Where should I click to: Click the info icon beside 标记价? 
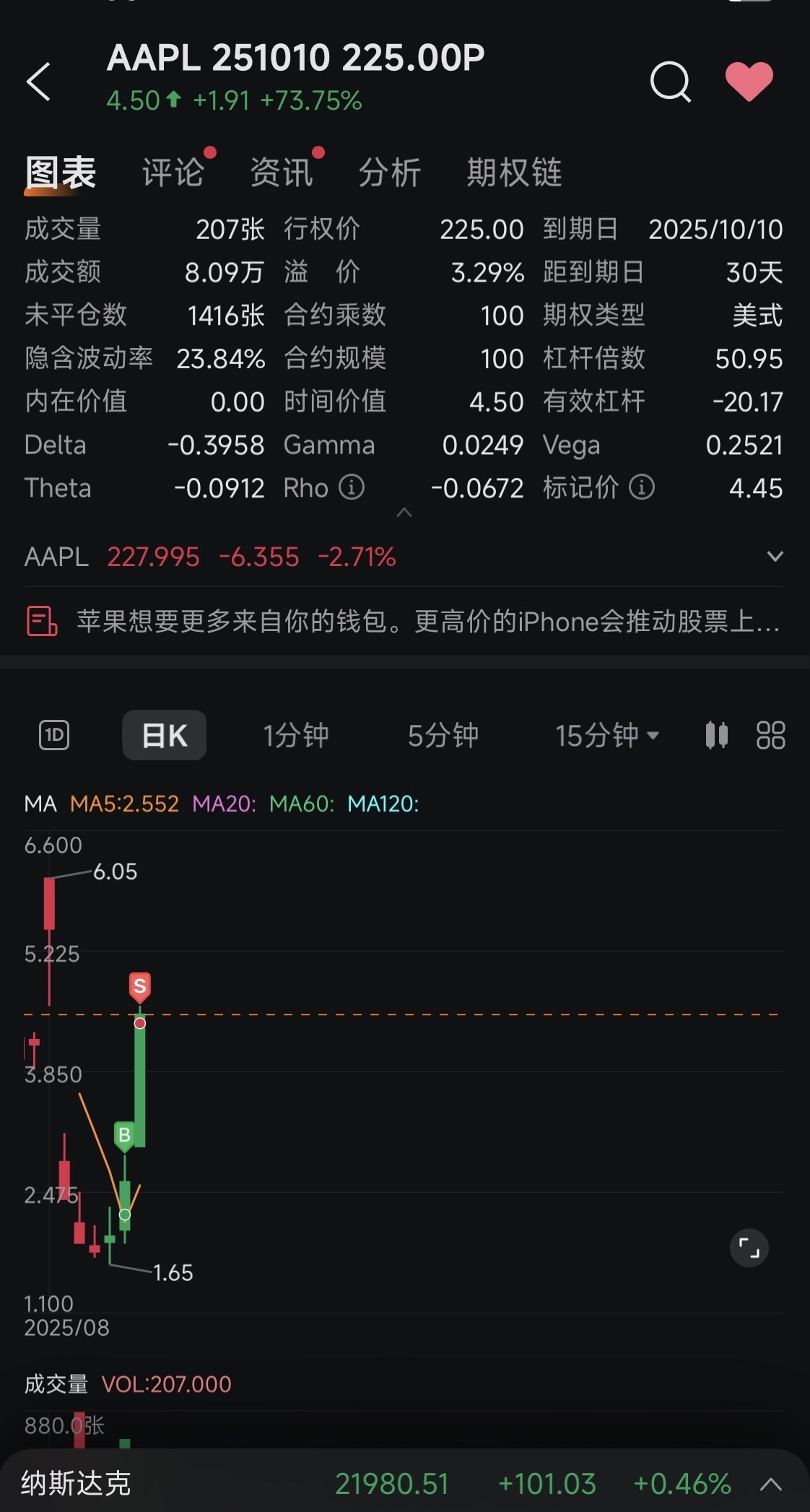pos(642,488)
